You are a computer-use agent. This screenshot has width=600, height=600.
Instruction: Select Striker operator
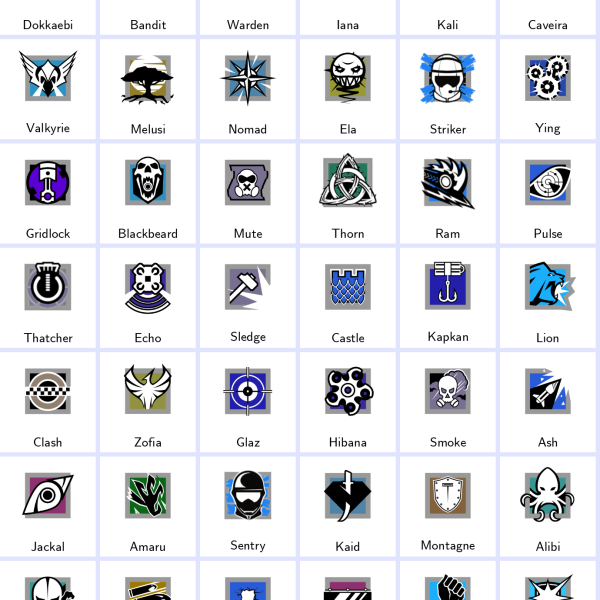(448, 78)
